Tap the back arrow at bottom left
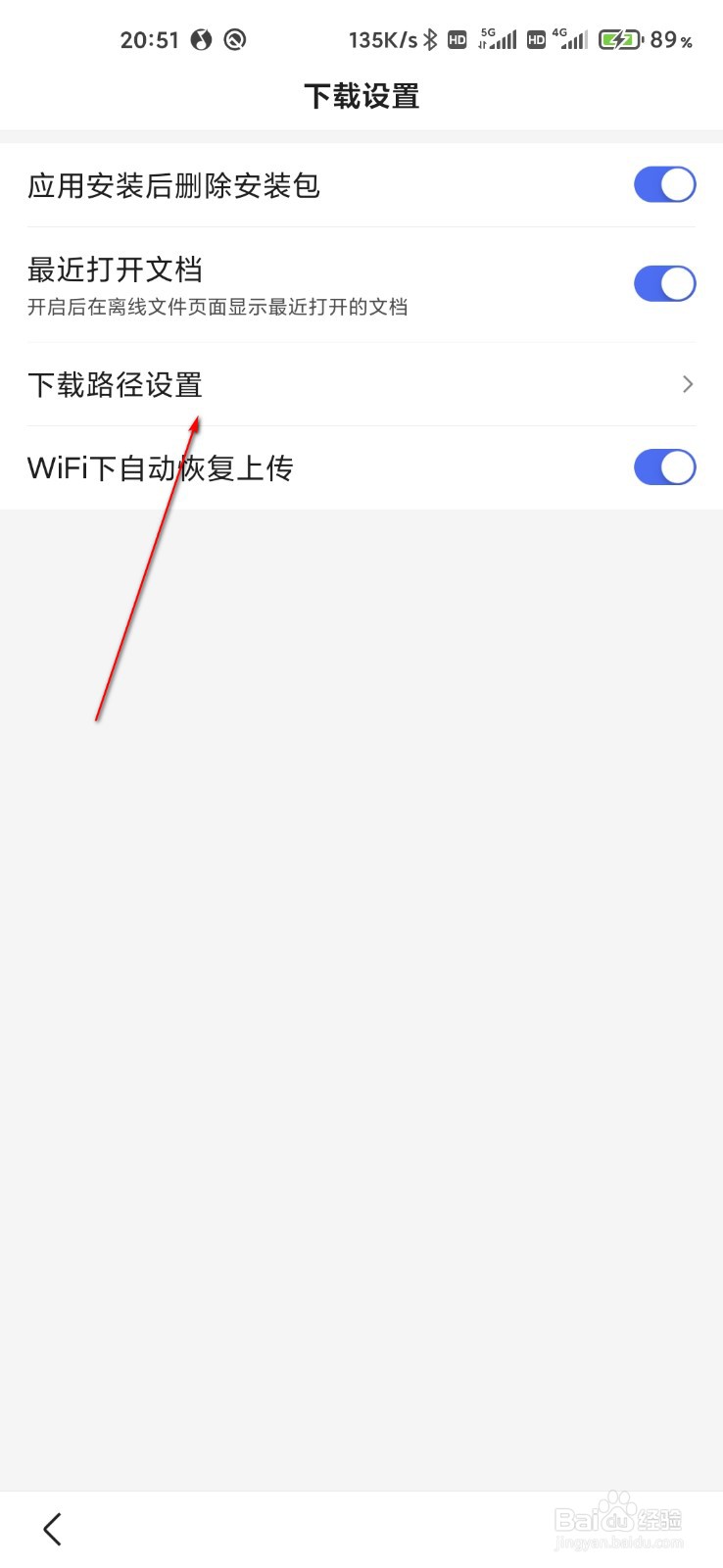 pos(51,1528)
